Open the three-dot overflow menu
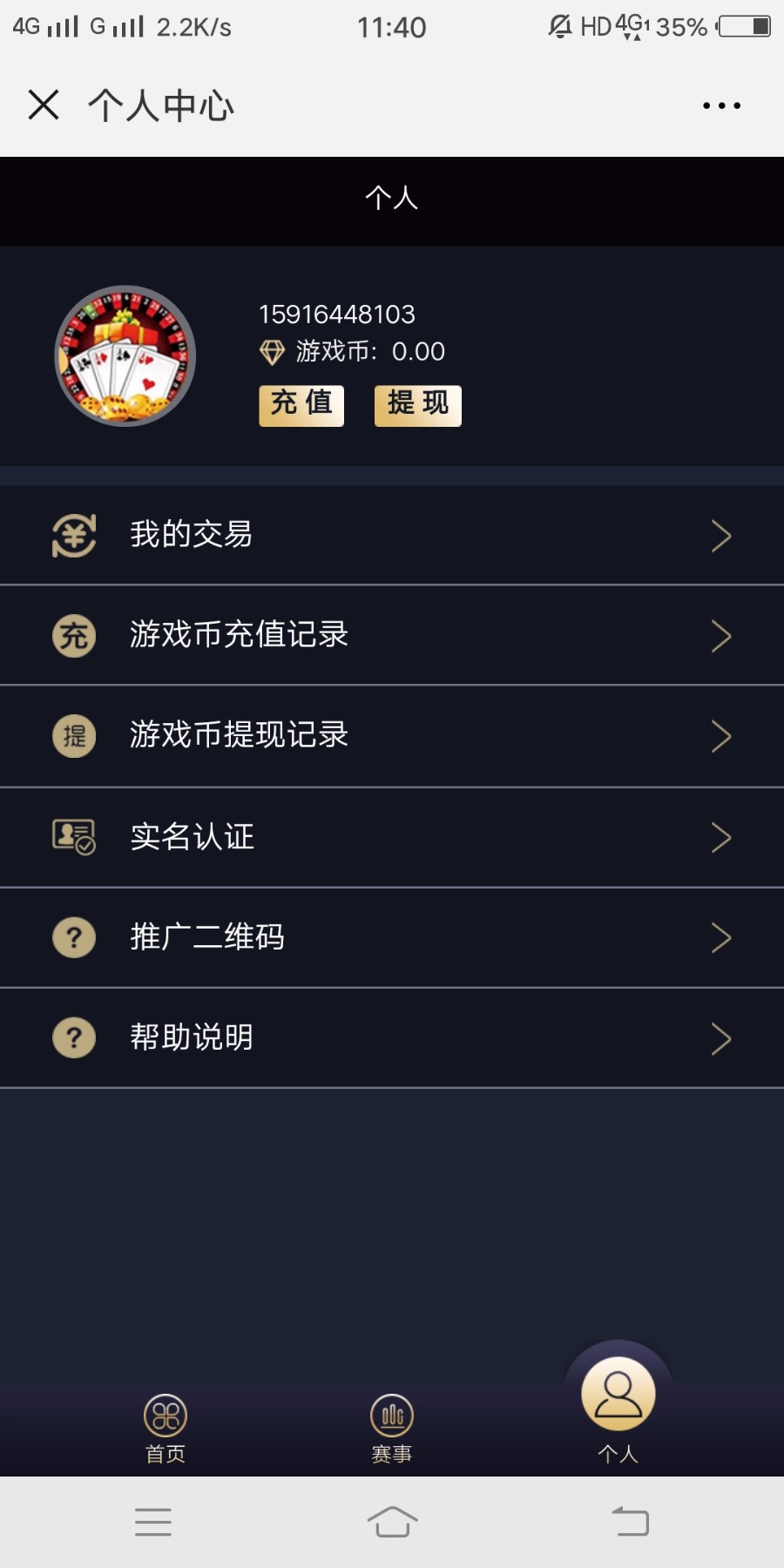Image resolution: width=784 pixels, height=1568 pixels. click(721, 105)
